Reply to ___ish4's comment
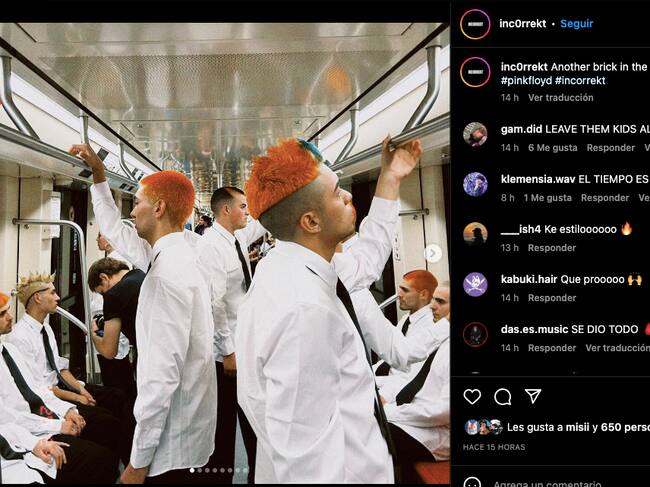Screen dimensions: 650x487 (552, 248)
